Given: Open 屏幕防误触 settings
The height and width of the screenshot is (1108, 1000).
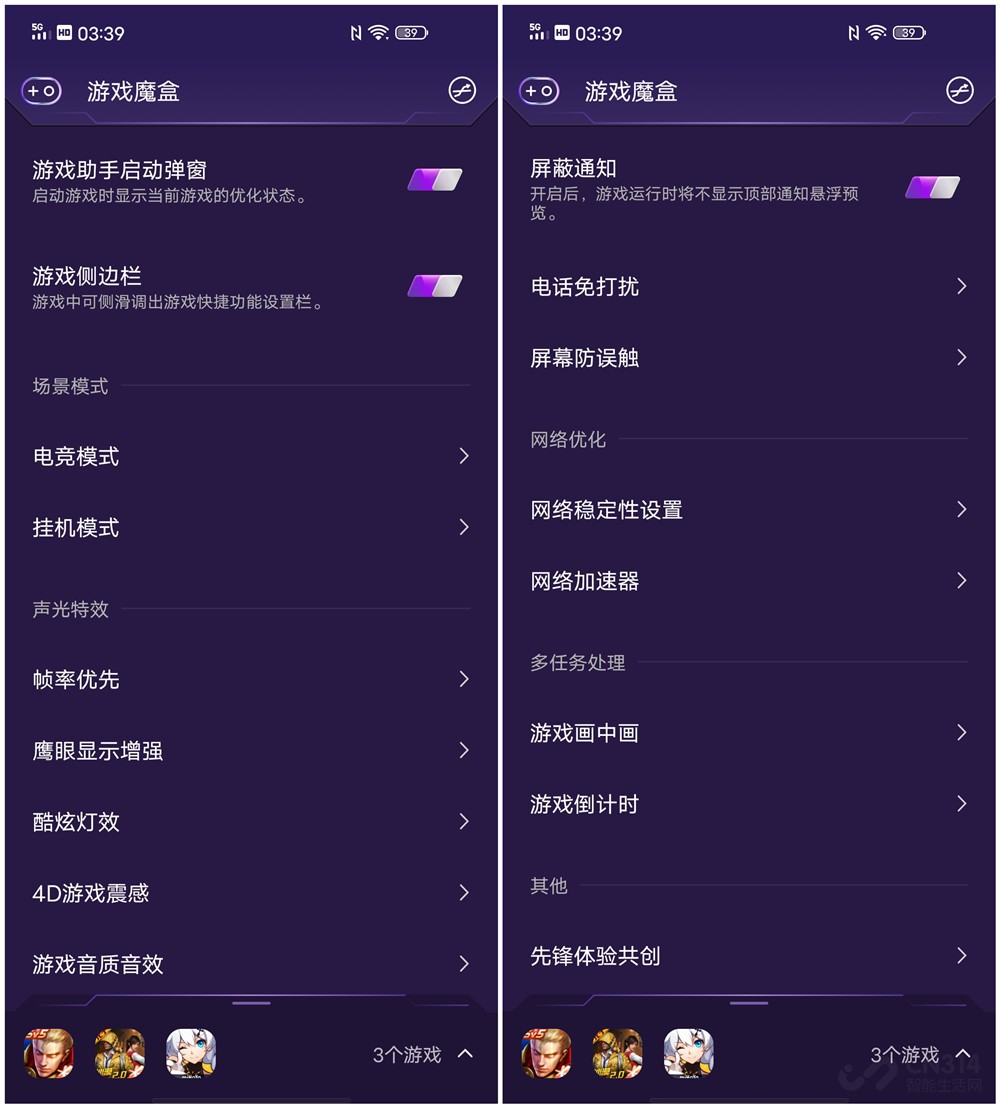Looking at the screenshot, I should click(x=748, y=357).
